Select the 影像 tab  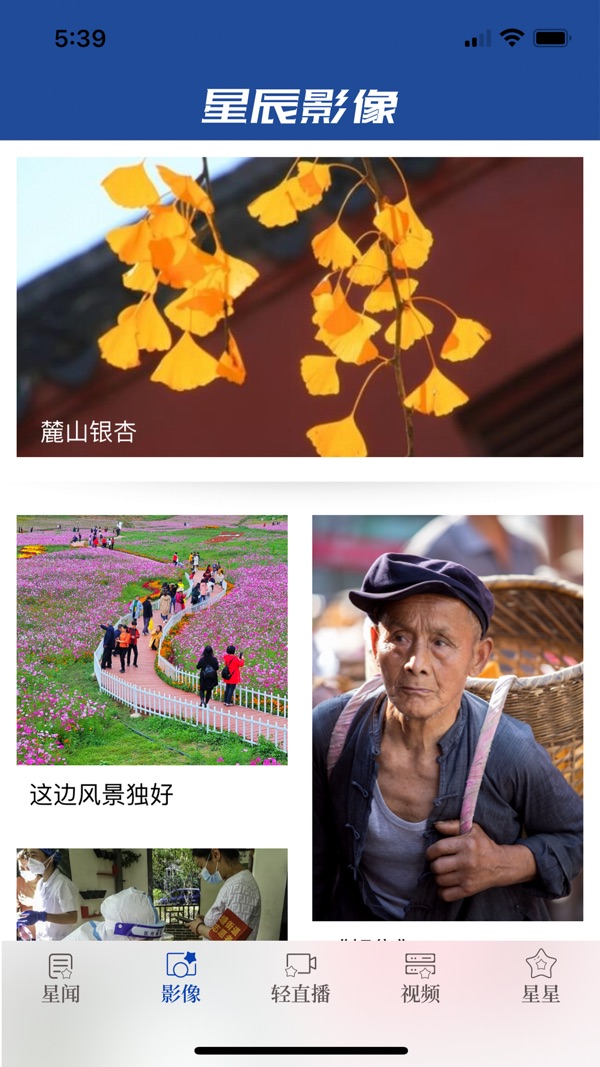pyautogui.click(x=181, y=977)
